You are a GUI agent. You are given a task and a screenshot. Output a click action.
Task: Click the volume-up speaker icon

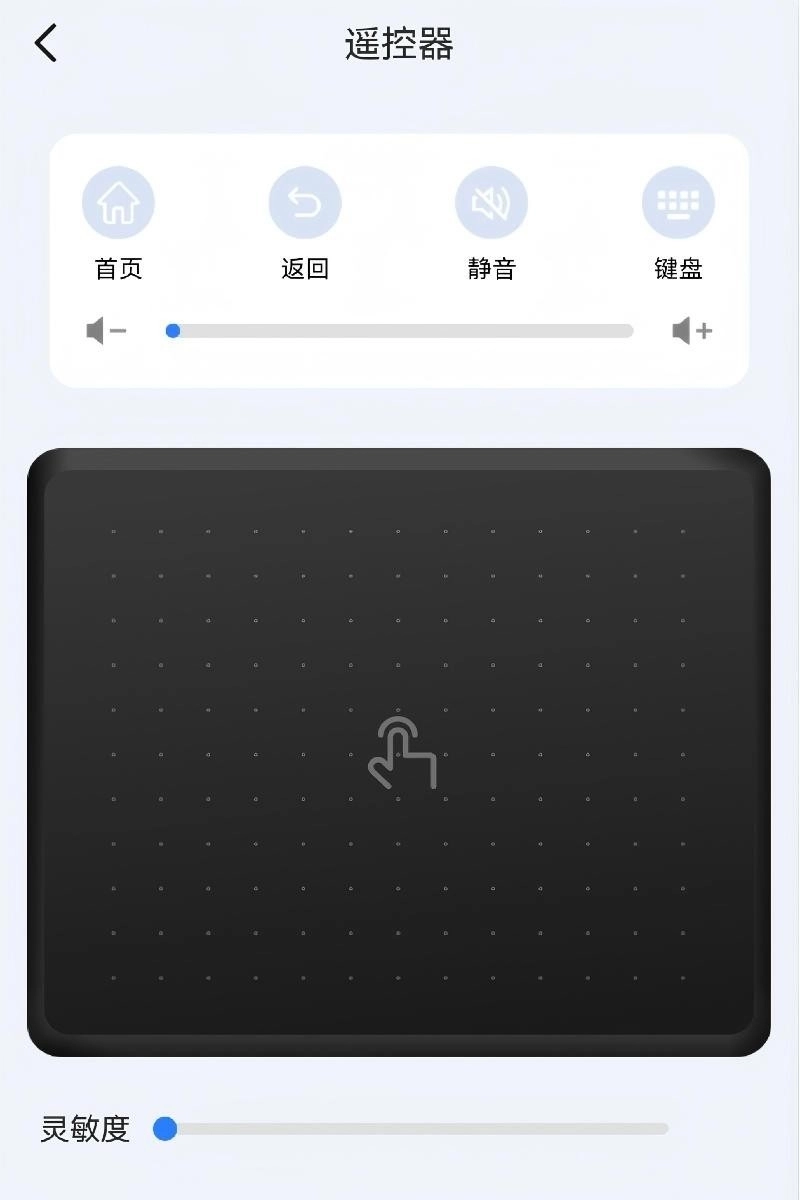click(x=691, y=330)
